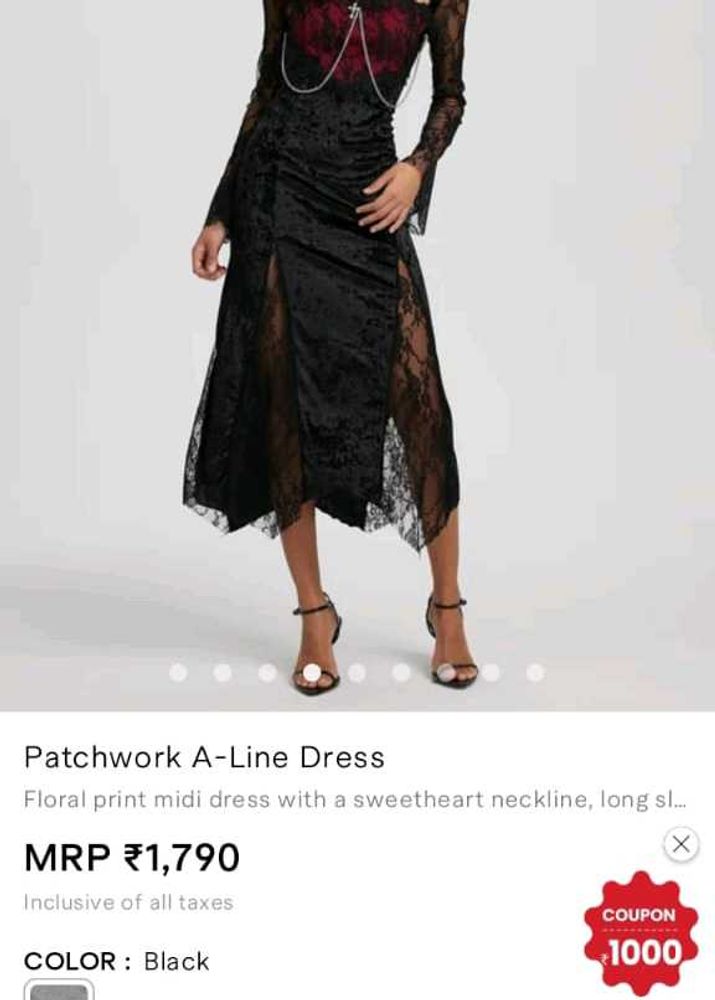Jump to the first image dot

point(178,673)
